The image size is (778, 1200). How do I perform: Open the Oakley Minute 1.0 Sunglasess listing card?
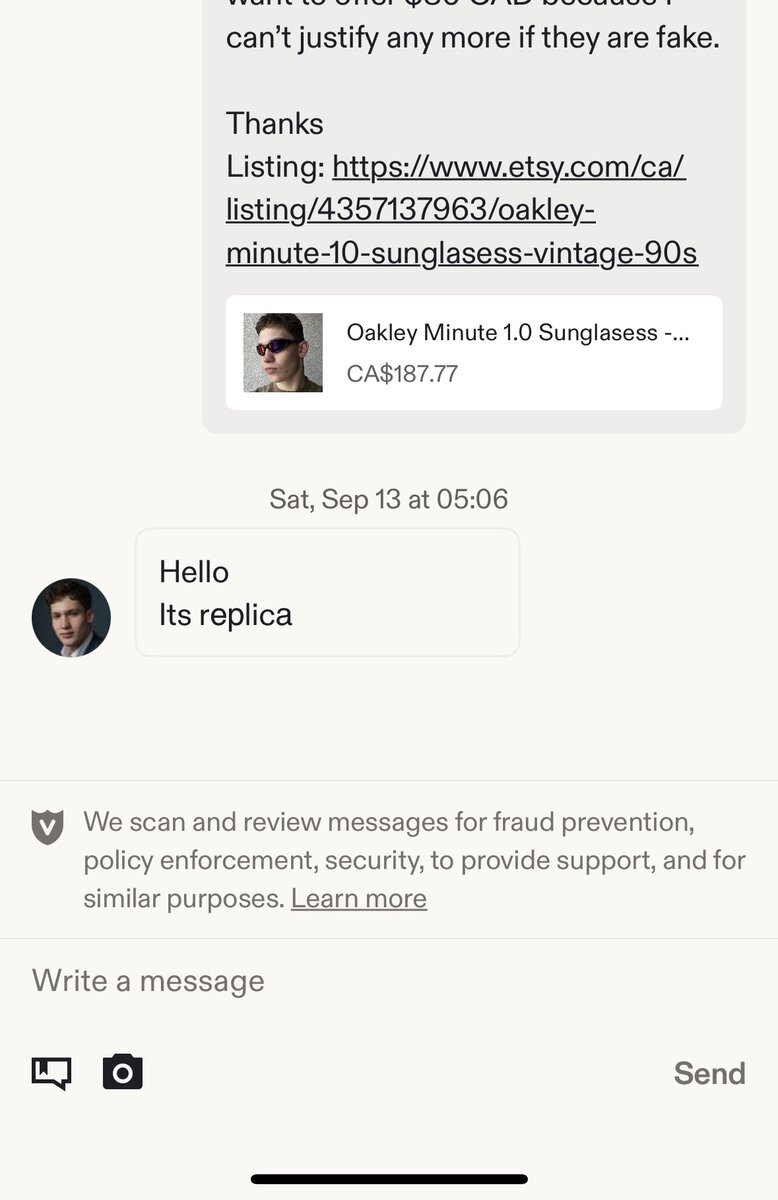473,352
